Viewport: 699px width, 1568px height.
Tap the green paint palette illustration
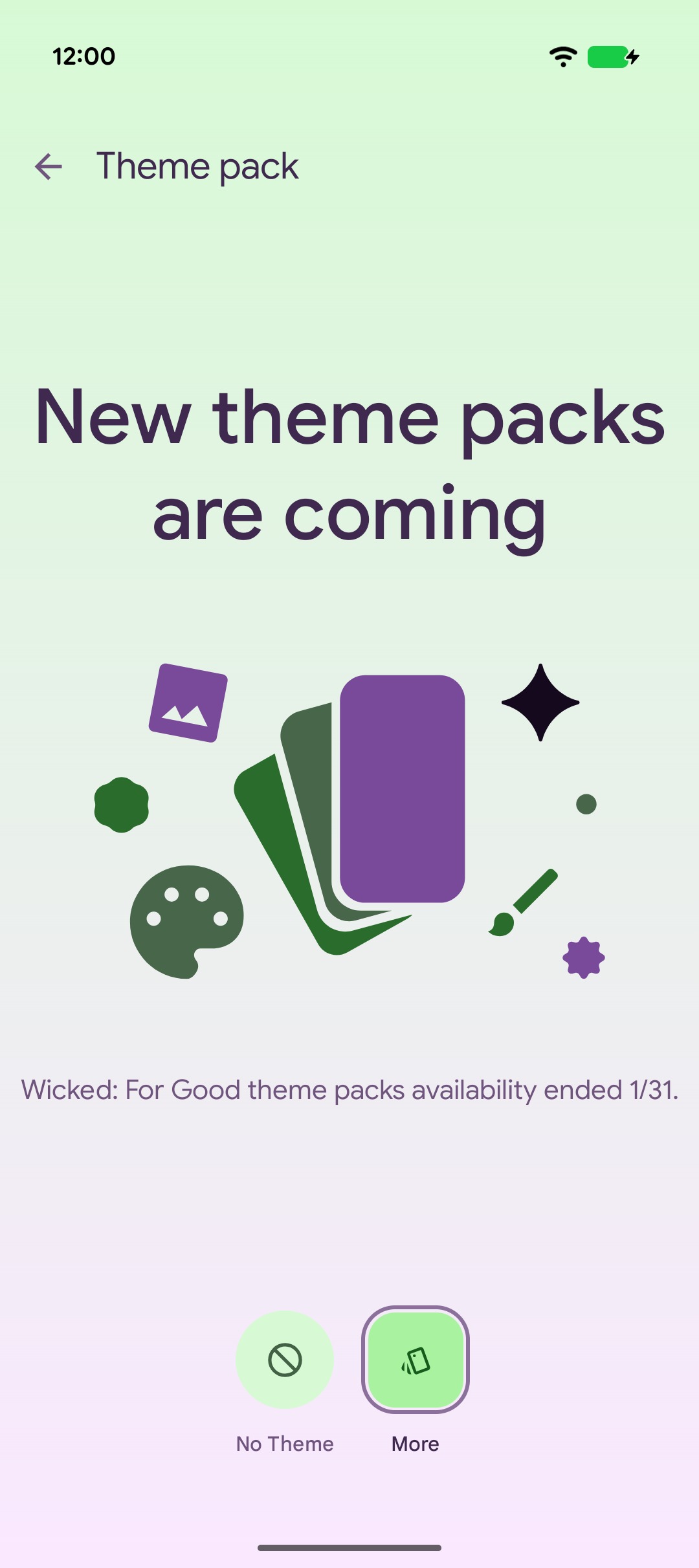pos(186,921)
